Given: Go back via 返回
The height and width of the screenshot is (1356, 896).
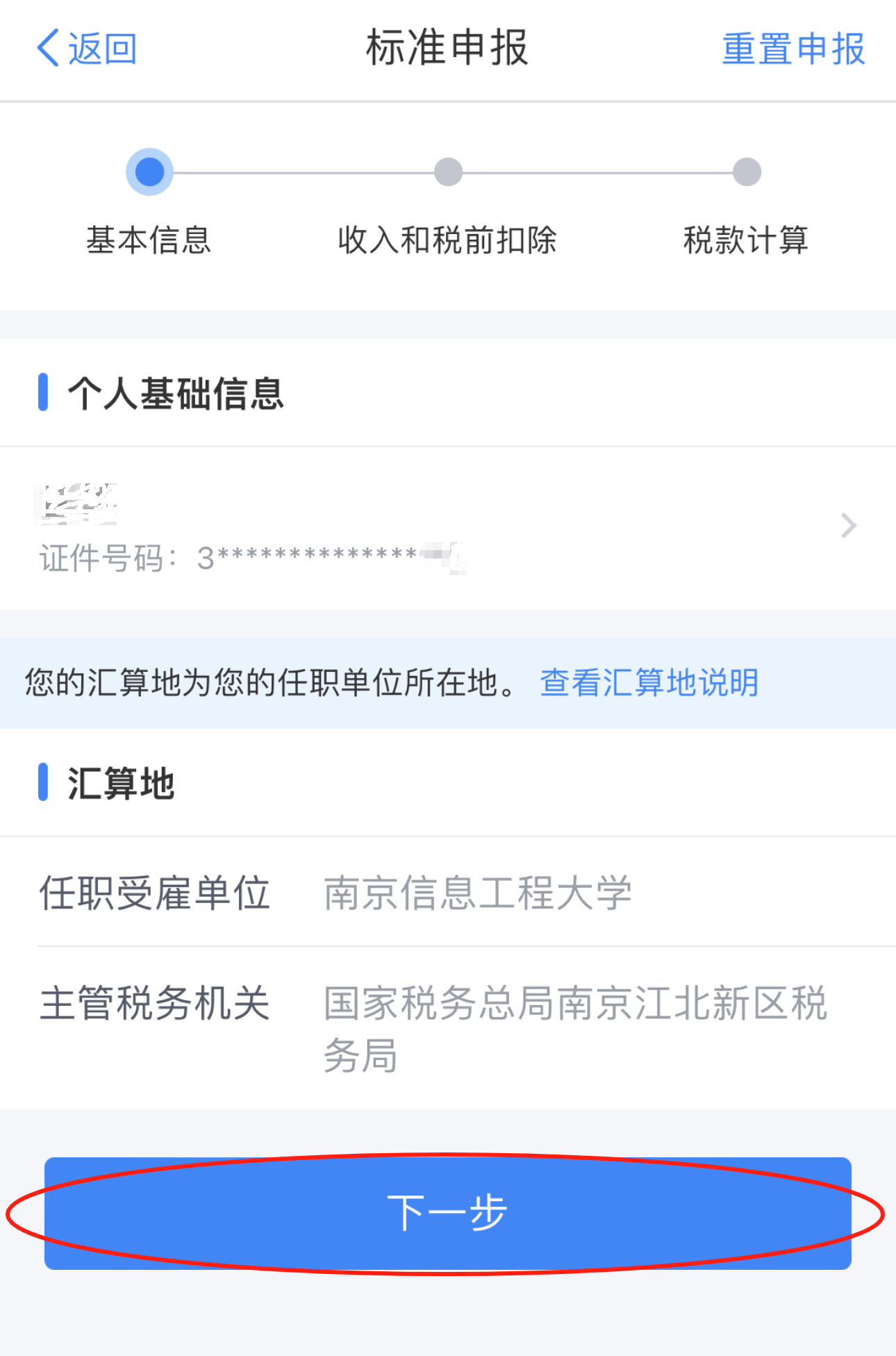Looking at the screenshot, I should (x=87, y=49).
